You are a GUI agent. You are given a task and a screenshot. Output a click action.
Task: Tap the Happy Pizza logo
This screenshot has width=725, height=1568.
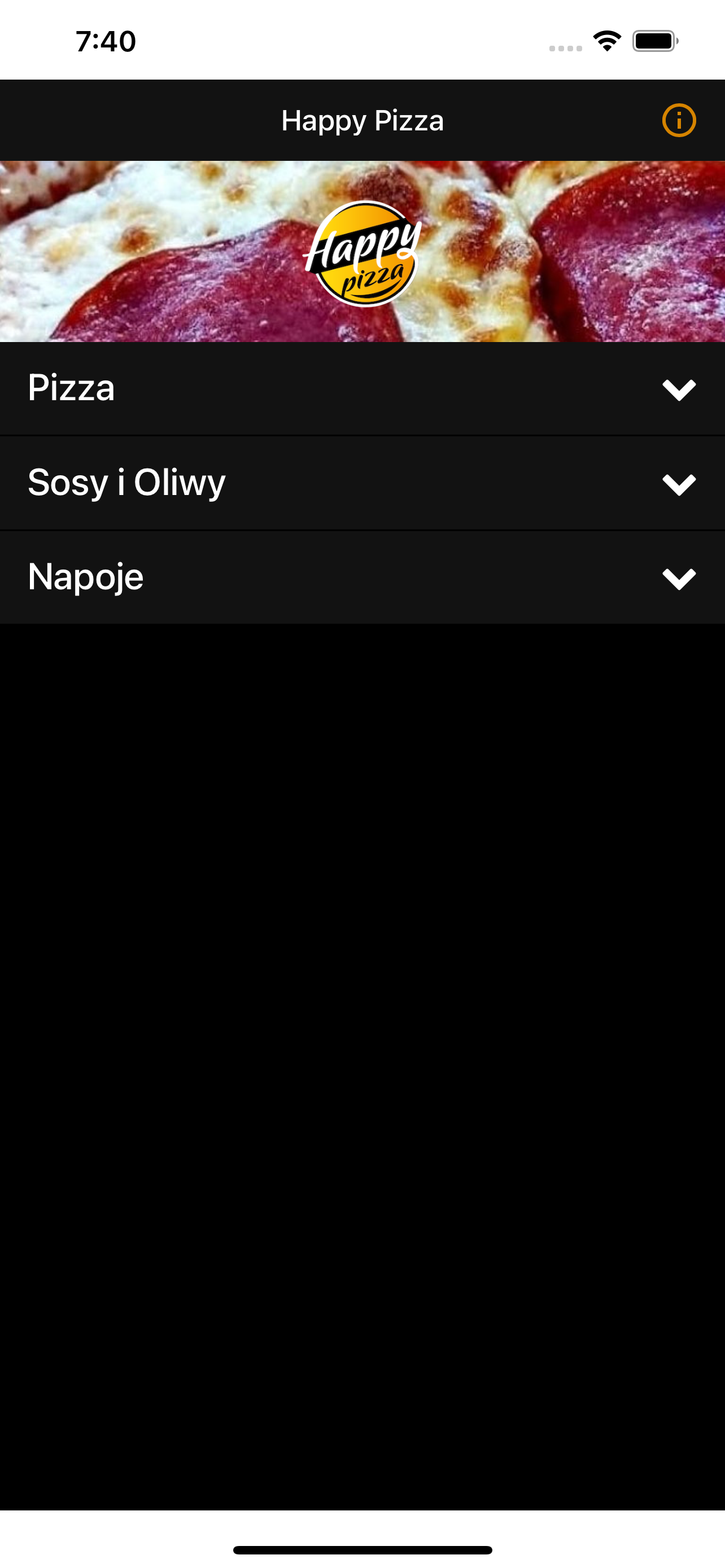pos(362,255)
